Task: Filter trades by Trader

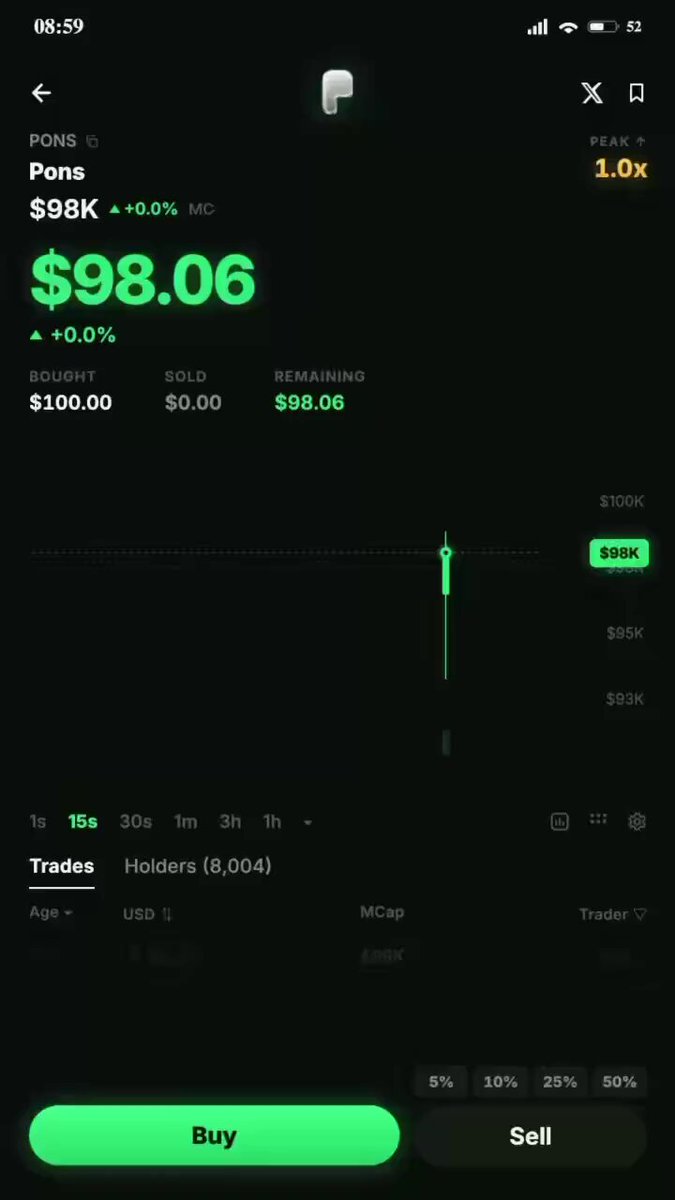Action: pyautogui.click(x=613, y=914)
